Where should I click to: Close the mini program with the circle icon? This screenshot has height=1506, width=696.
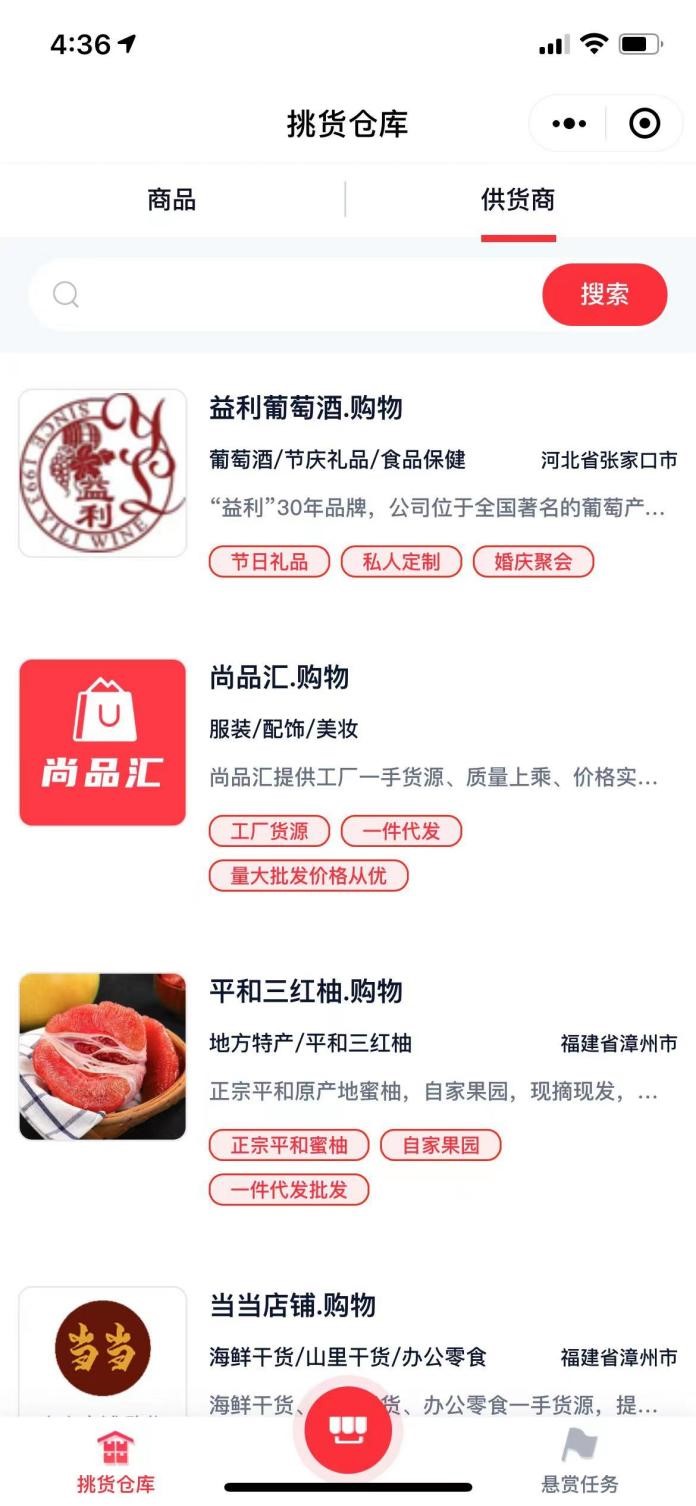click(644, 124)
